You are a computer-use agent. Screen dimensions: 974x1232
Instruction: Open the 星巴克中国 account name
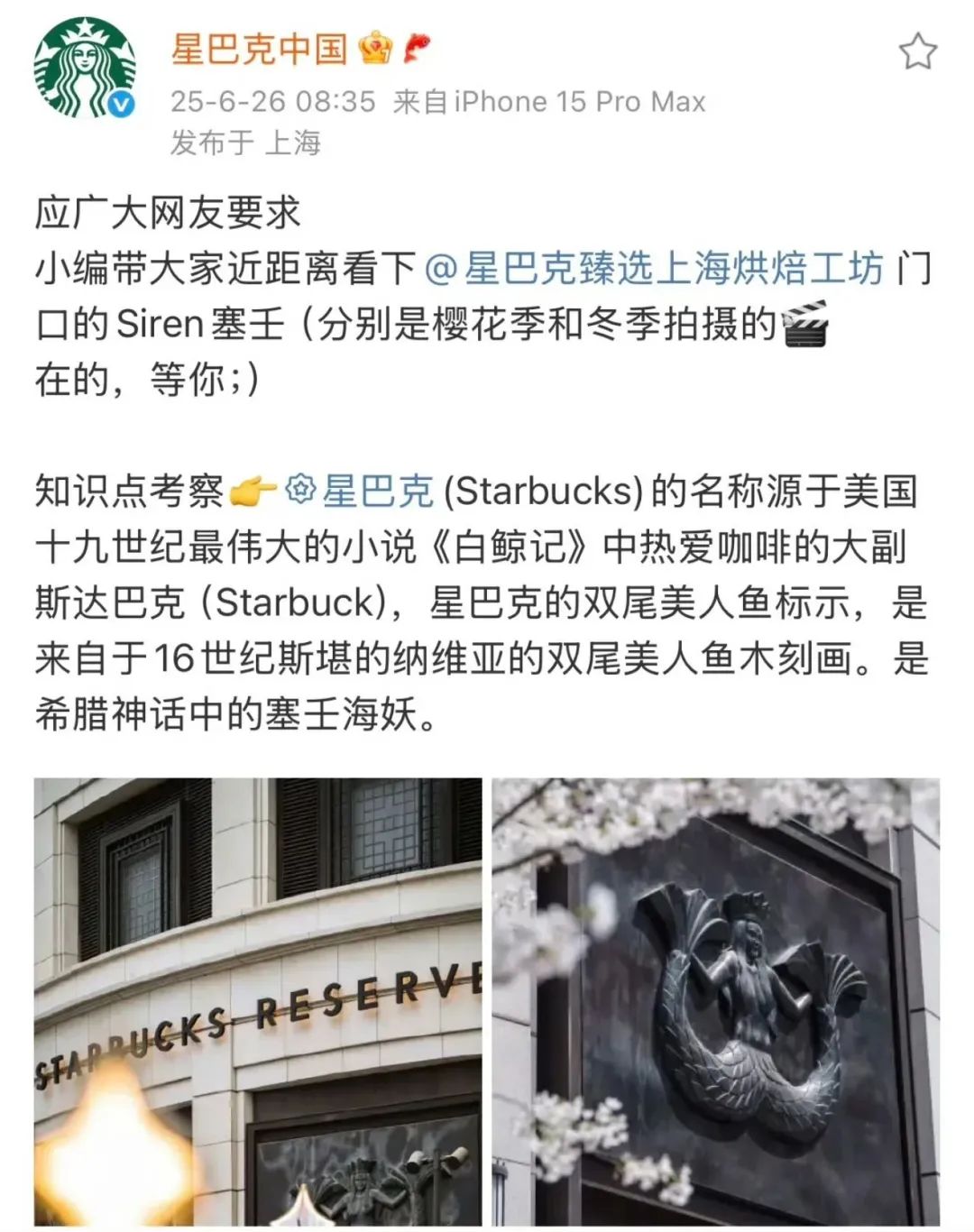click(x=259, y=49)
